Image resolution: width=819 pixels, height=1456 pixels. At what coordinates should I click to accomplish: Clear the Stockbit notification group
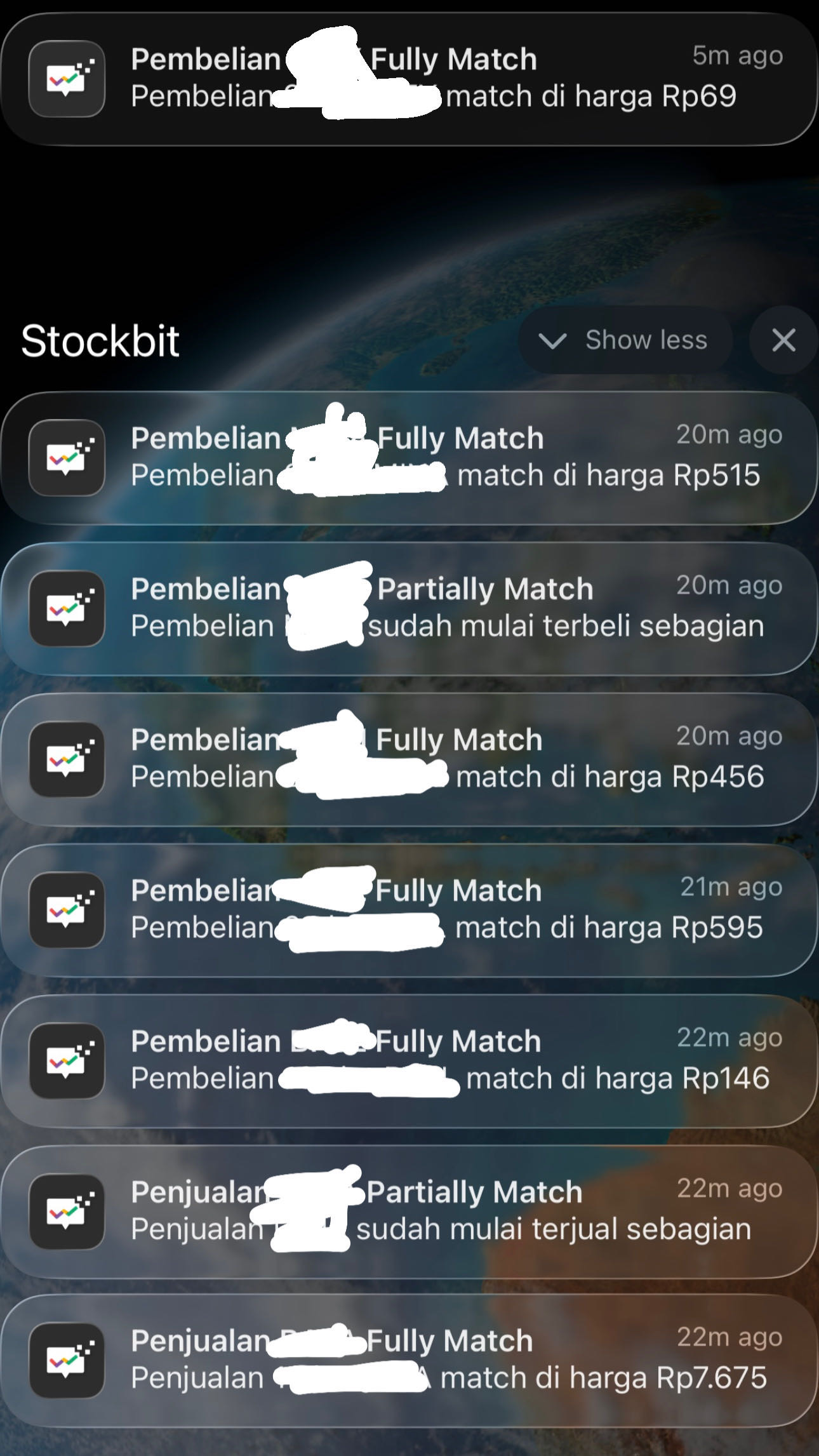click(x=783, y=340)
